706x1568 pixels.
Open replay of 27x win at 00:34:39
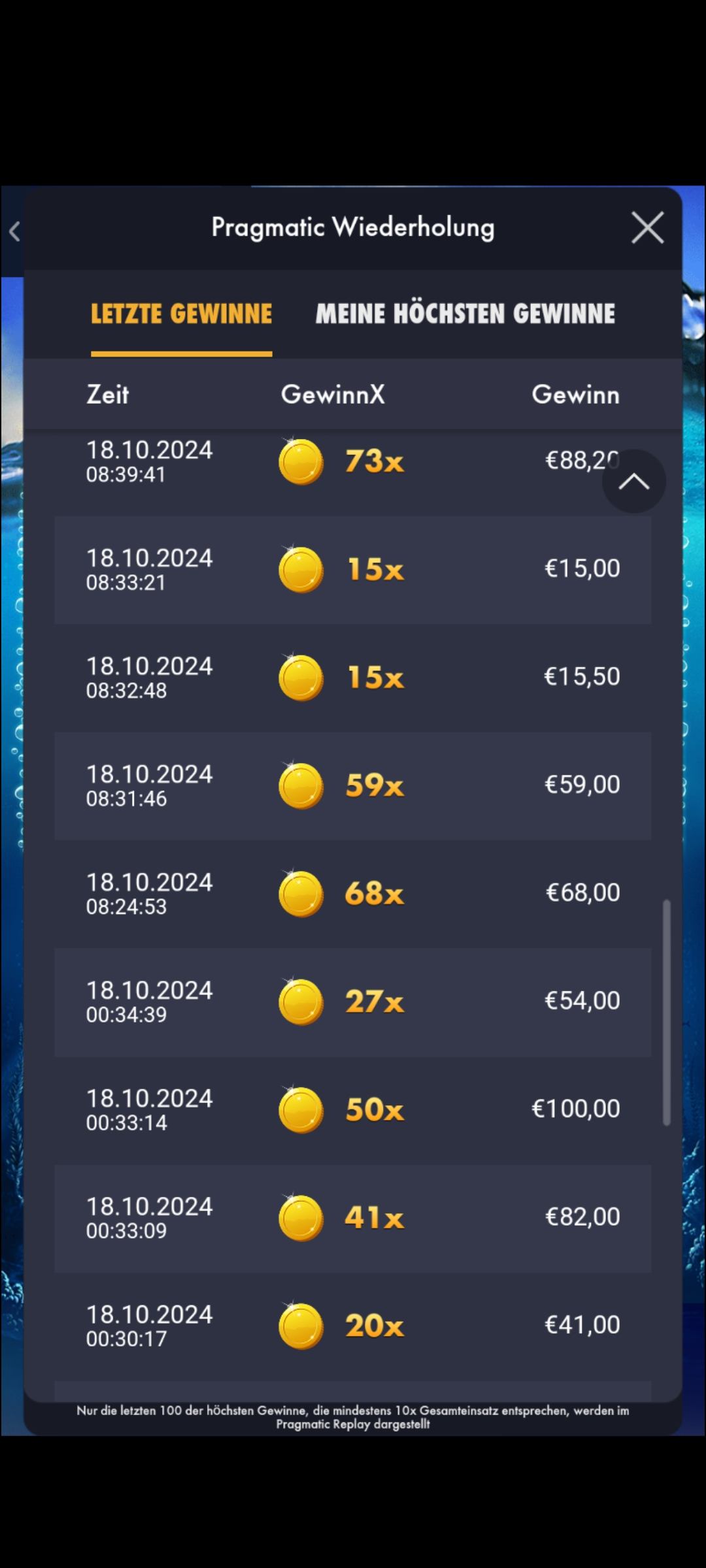click(x=352, y=1002)
